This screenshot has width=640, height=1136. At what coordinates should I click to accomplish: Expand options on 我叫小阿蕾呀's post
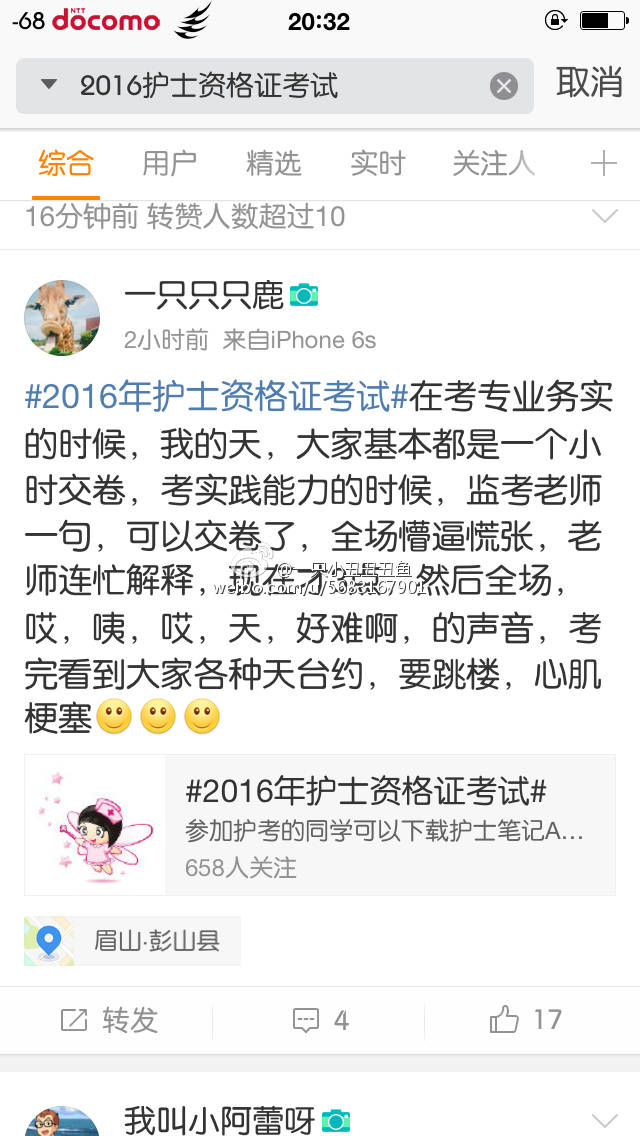coord(604,1120)
